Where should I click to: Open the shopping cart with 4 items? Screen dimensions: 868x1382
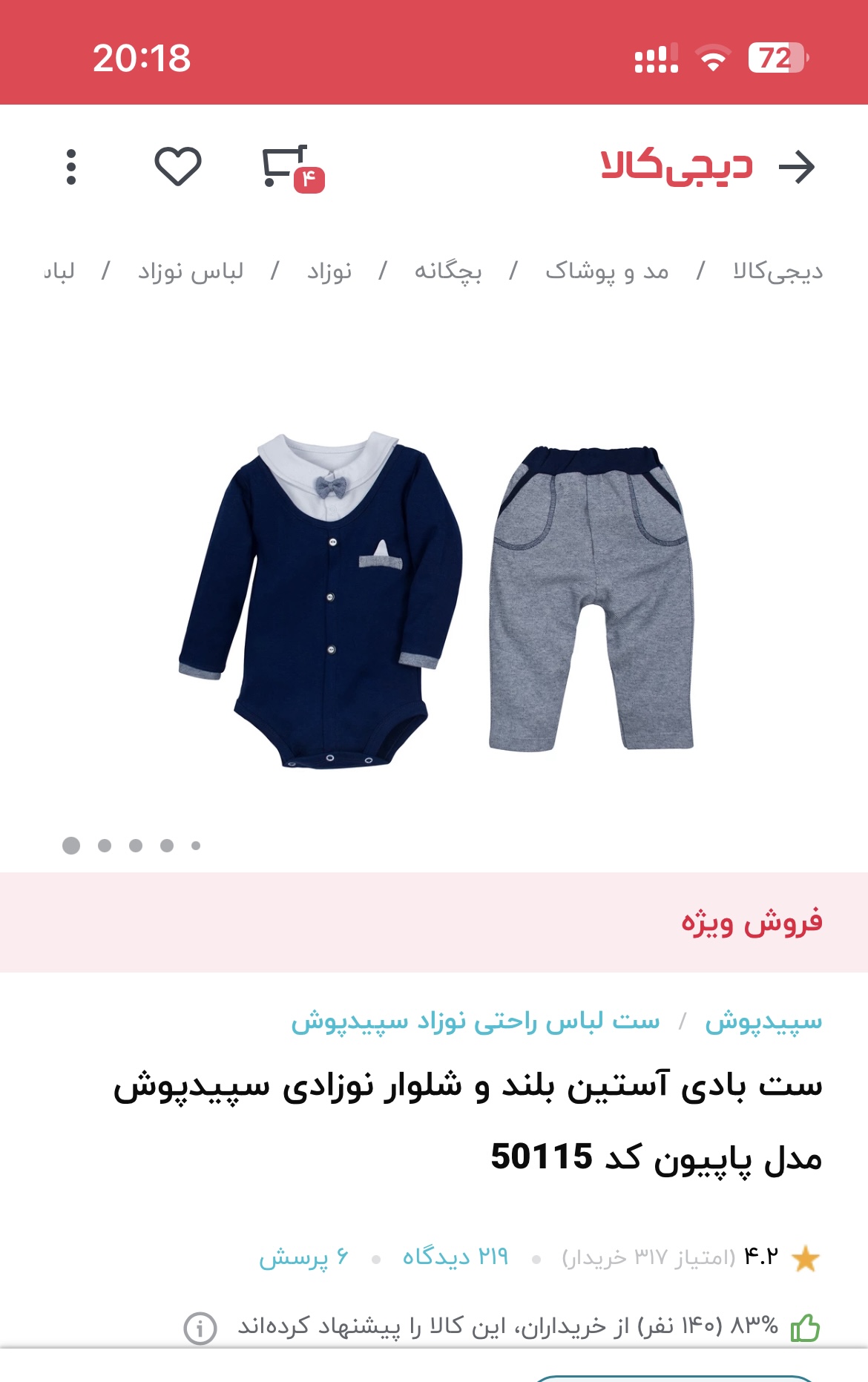[x=289, y=167]
